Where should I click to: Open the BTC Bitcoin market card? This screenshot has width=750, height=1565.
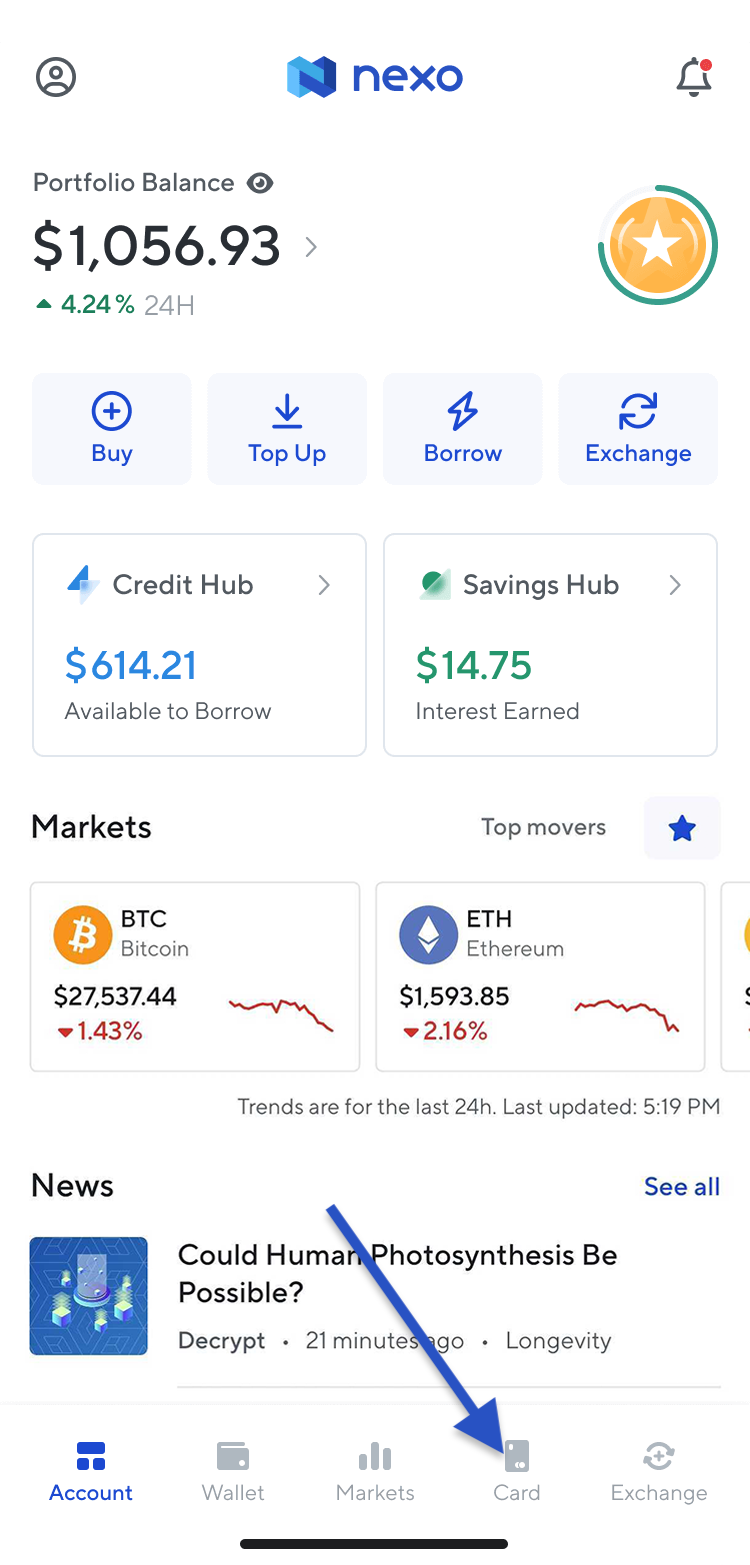(195, 976)
